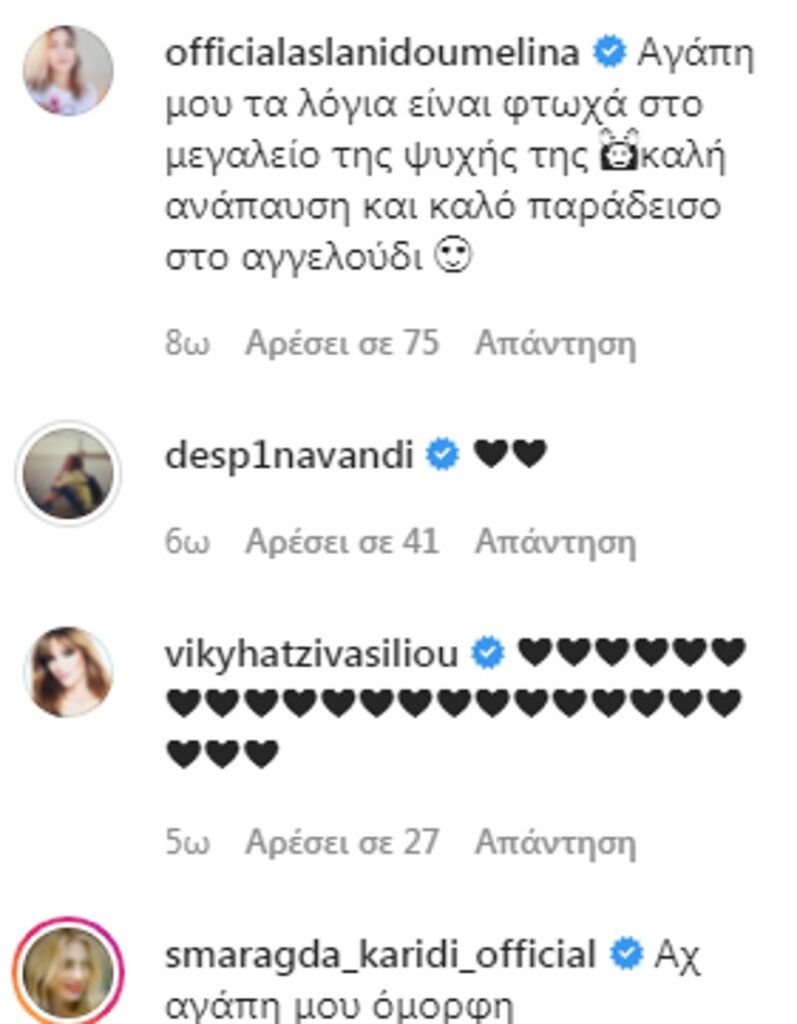This screenshot has width=797, height=1024.
Task: Reply to desp1navandi's comment
Action: [555, 542]
